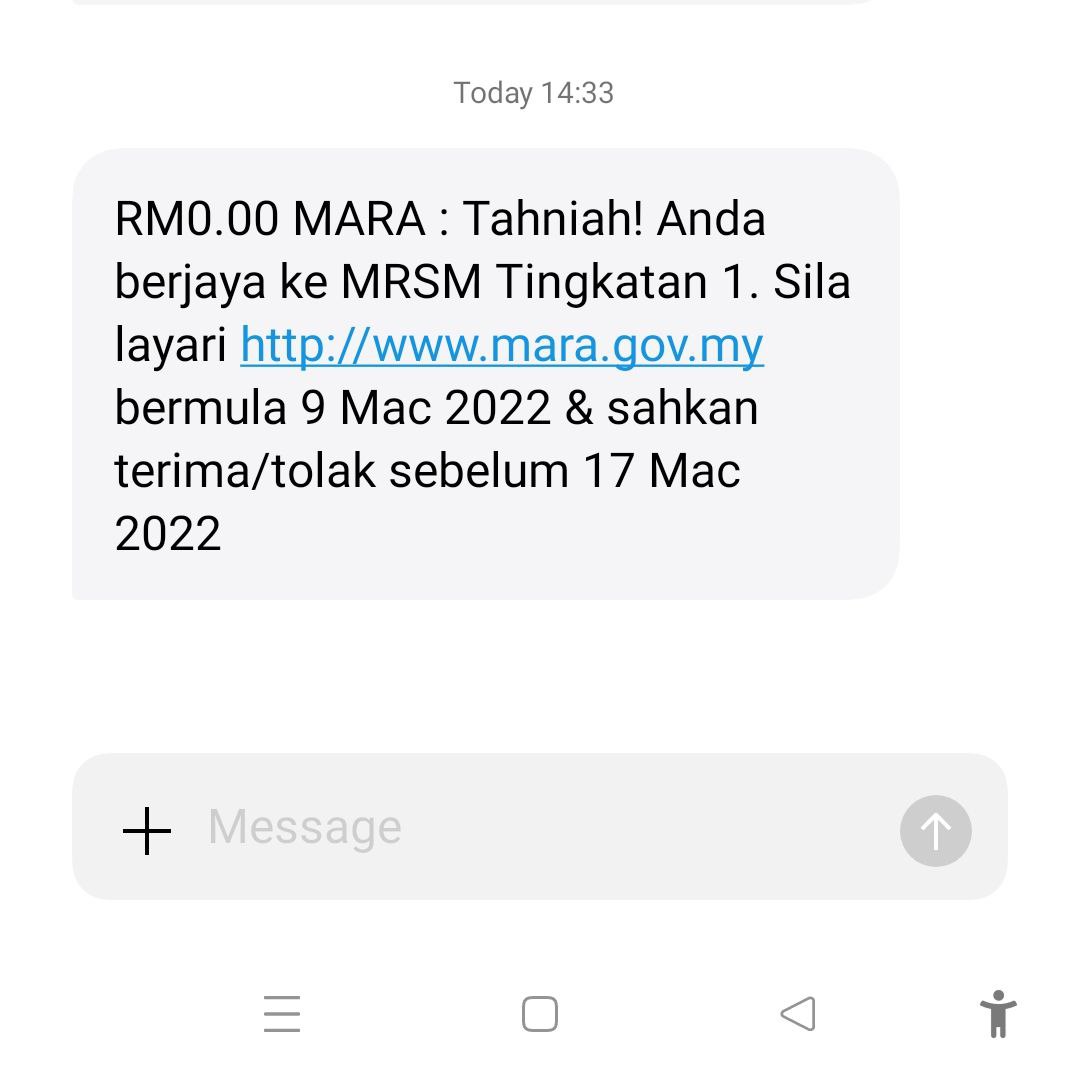Focus the Message text field
1080x1065 pixels.
coord(540,828)
